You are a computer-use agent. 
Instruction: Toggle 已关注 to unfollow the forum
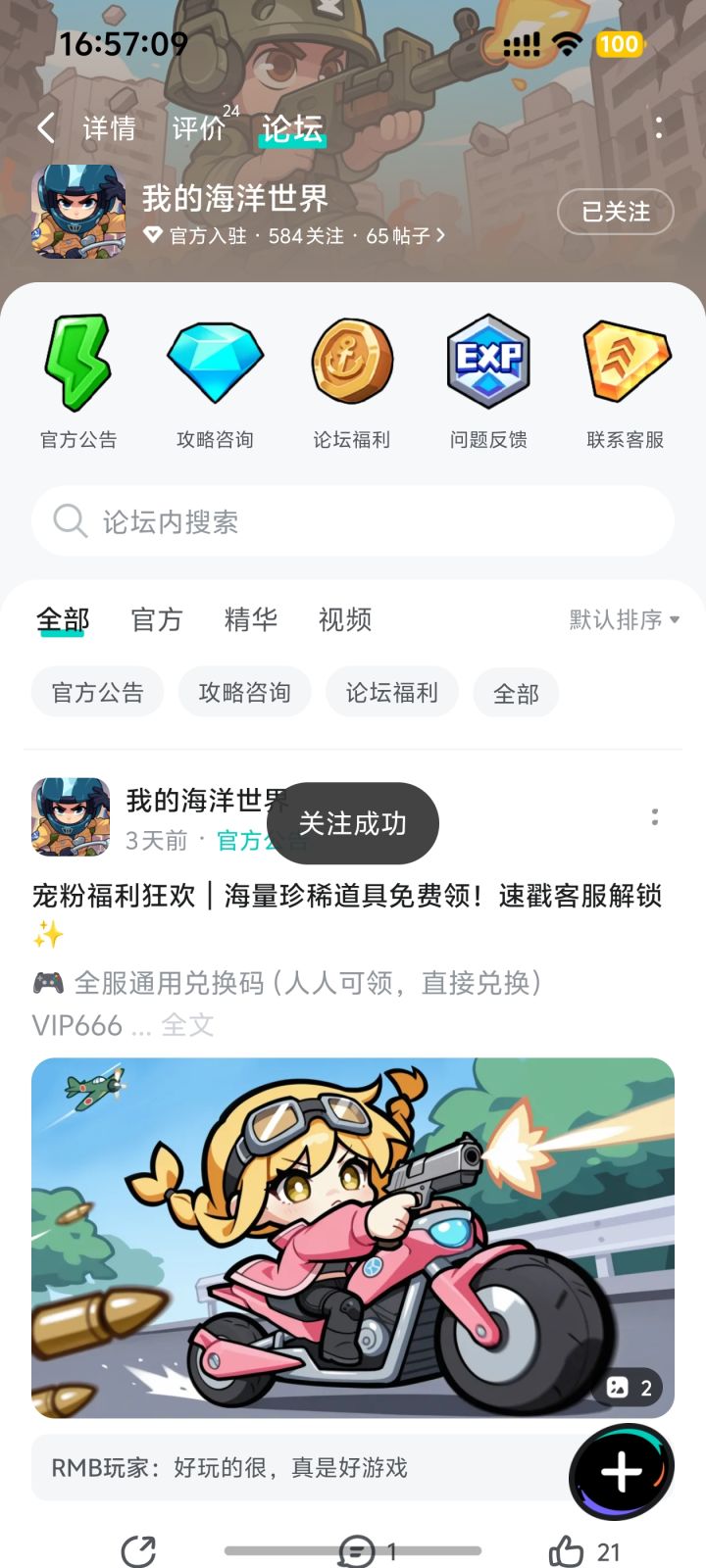click(616, 212)
